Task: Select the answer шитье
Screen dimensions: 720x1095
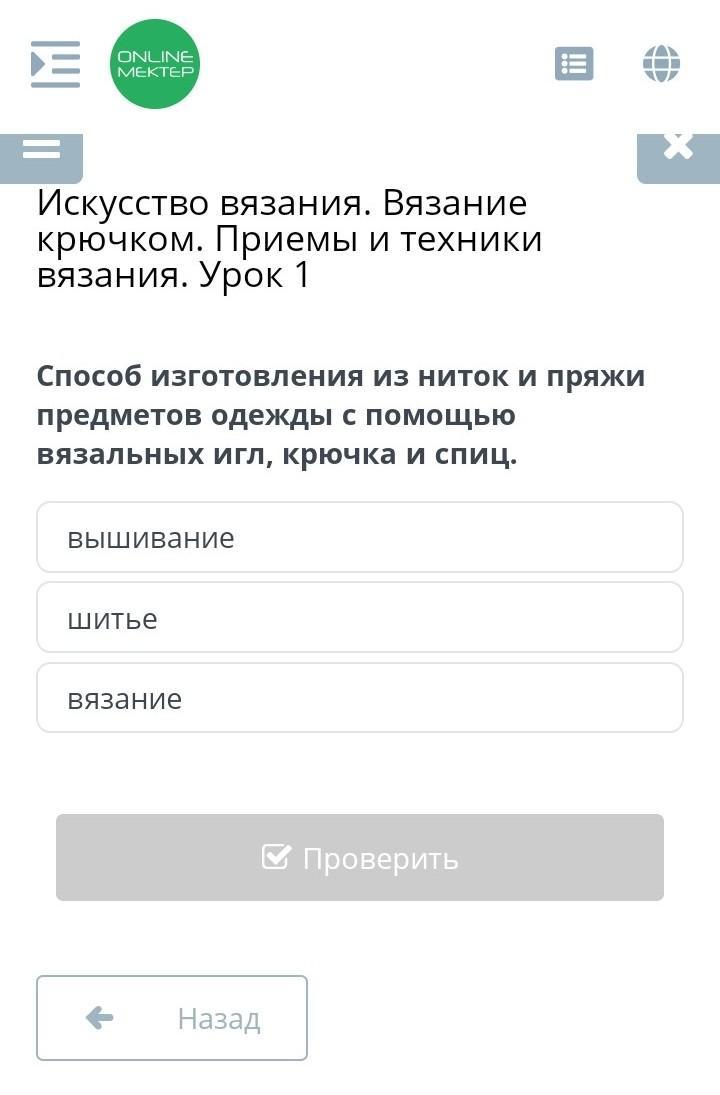Action: pyautogui.click(x=360, y=617)
